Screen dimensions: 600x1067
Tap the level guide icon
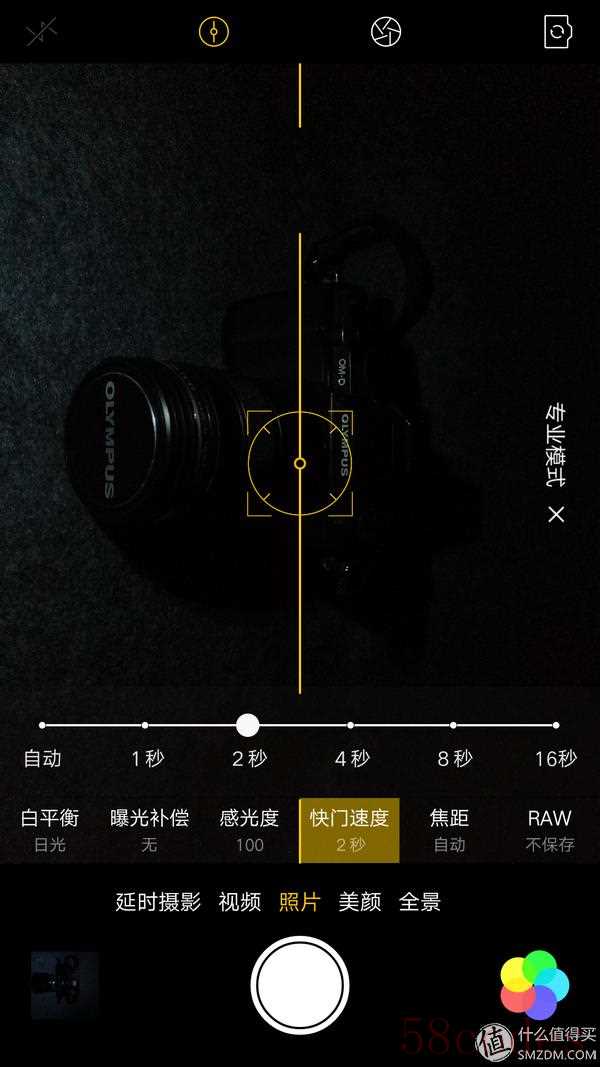tap(214, 32)
